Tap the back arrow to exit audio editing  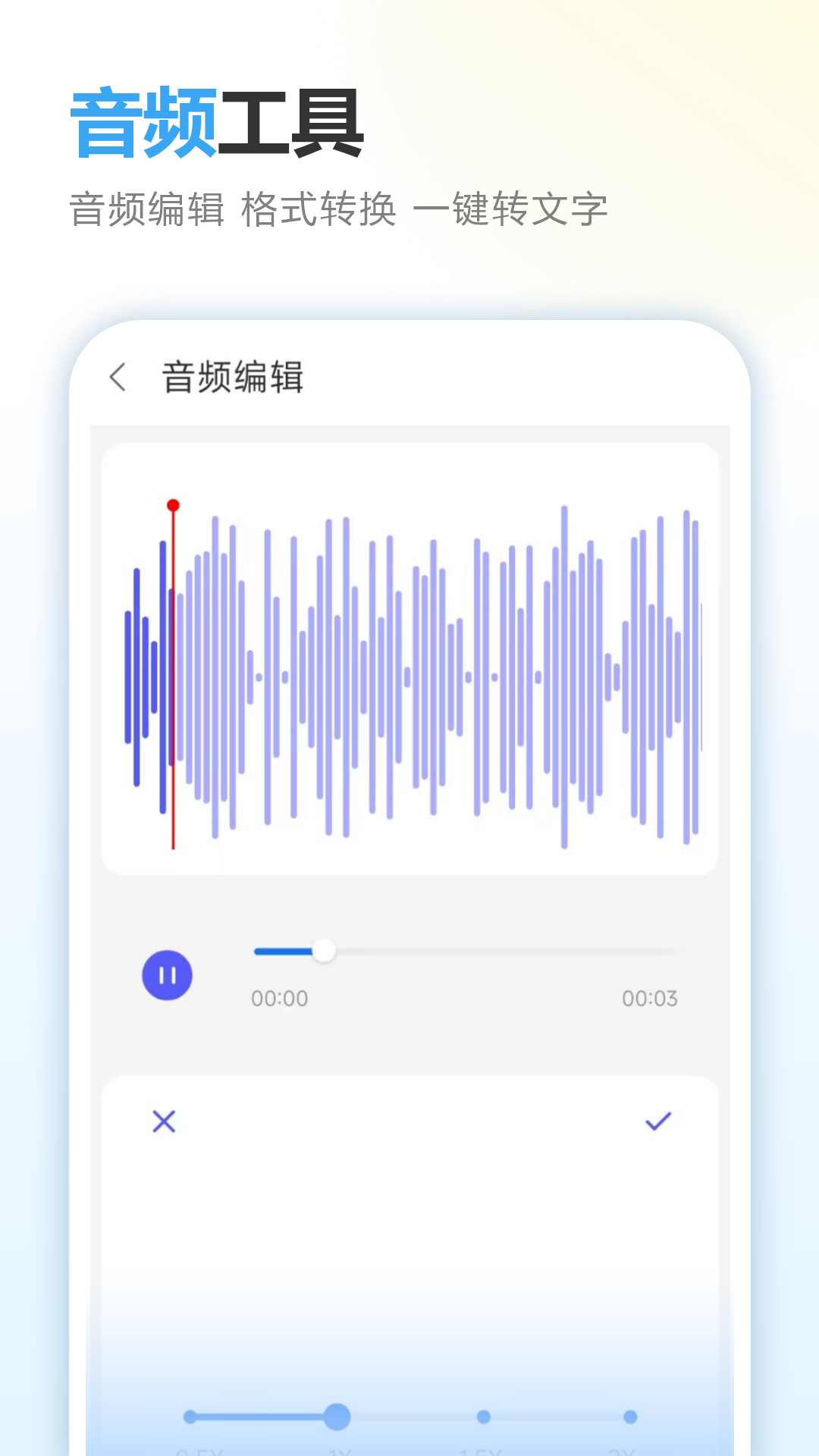pos(120,377)
